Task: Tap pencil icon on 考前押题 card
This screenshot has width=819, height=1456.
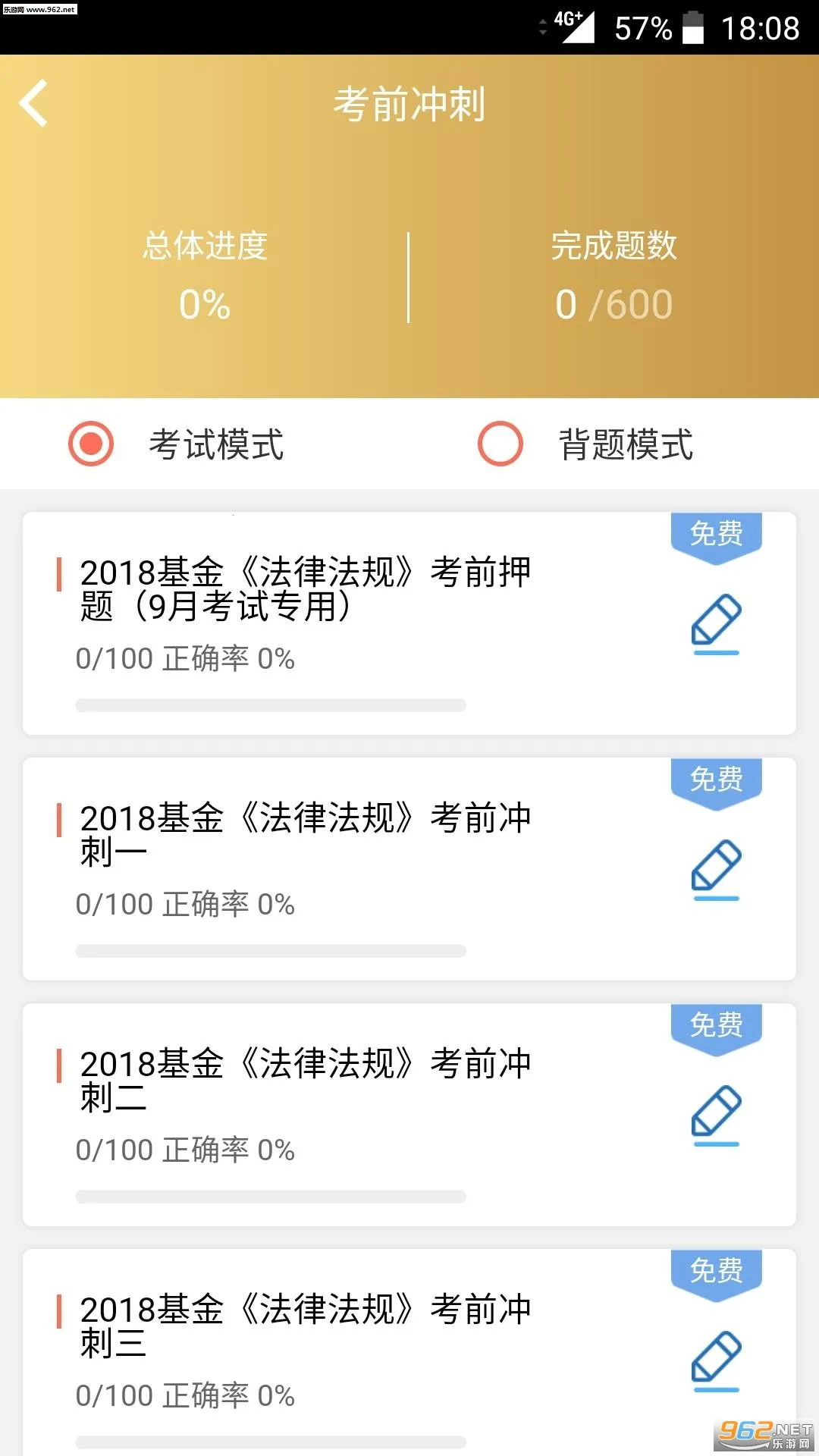Action: [716, 622]
